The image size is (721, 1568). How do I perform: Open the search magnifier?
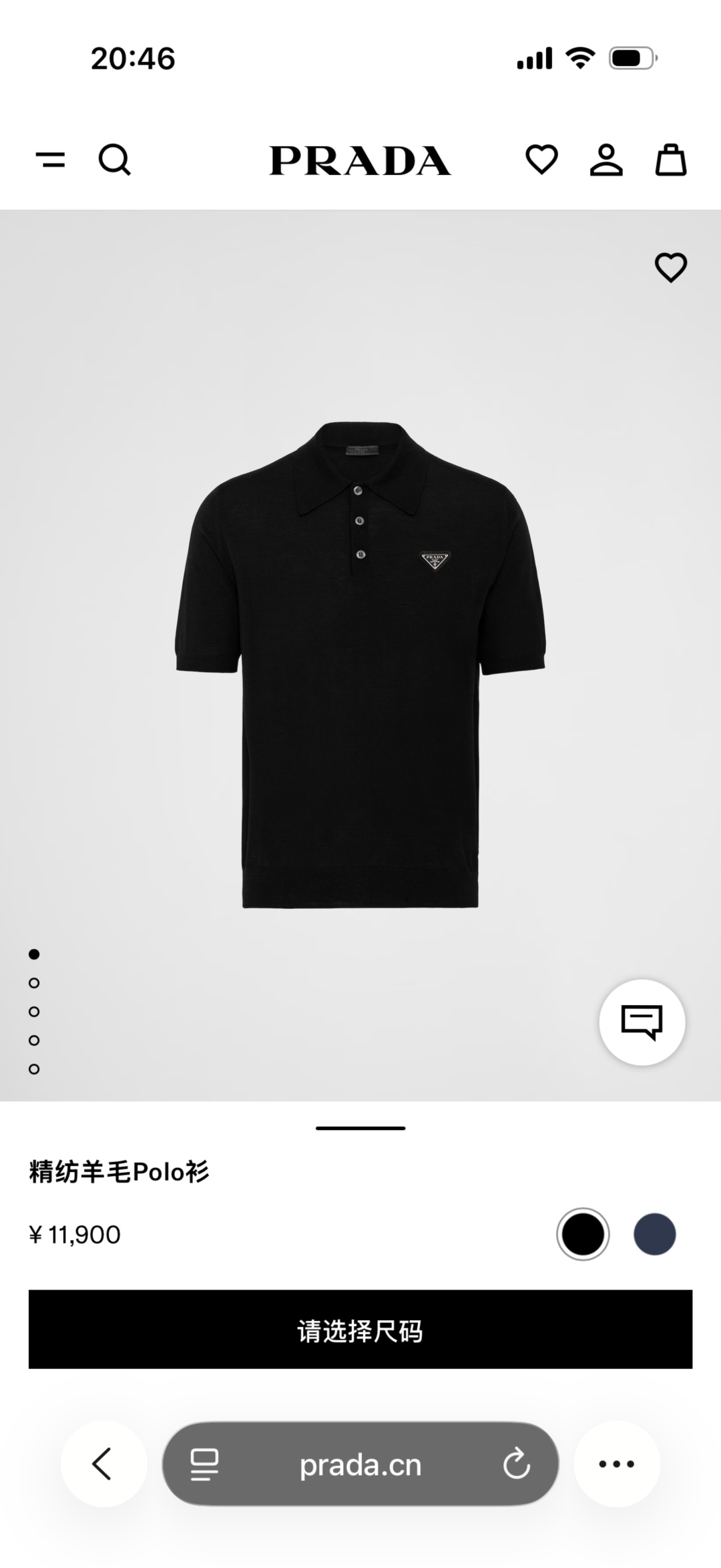pyautogui.click(x=114, y=160)
